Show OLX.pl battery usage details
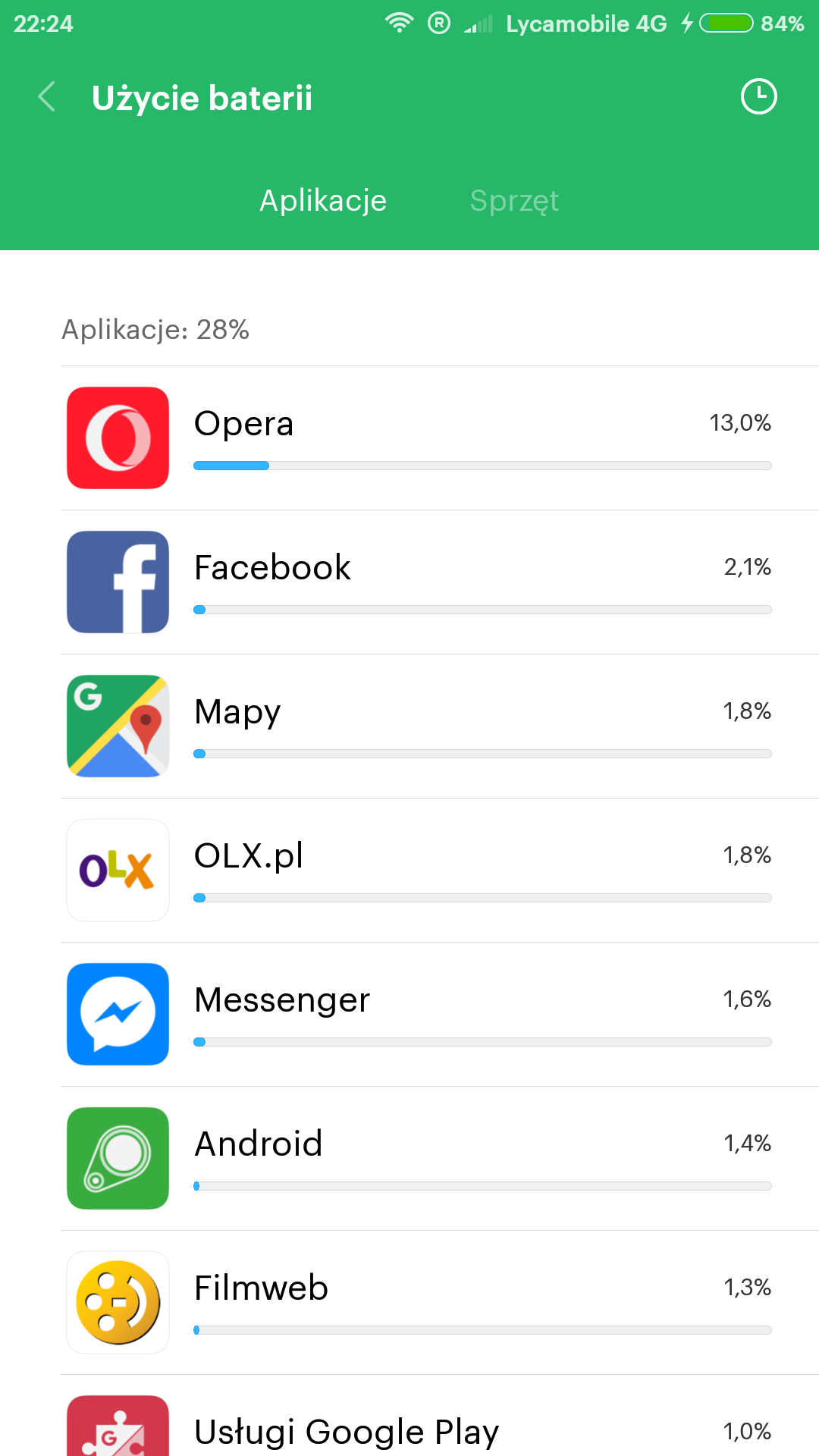Screen dimensions: 819x1456 pos(440,871)
